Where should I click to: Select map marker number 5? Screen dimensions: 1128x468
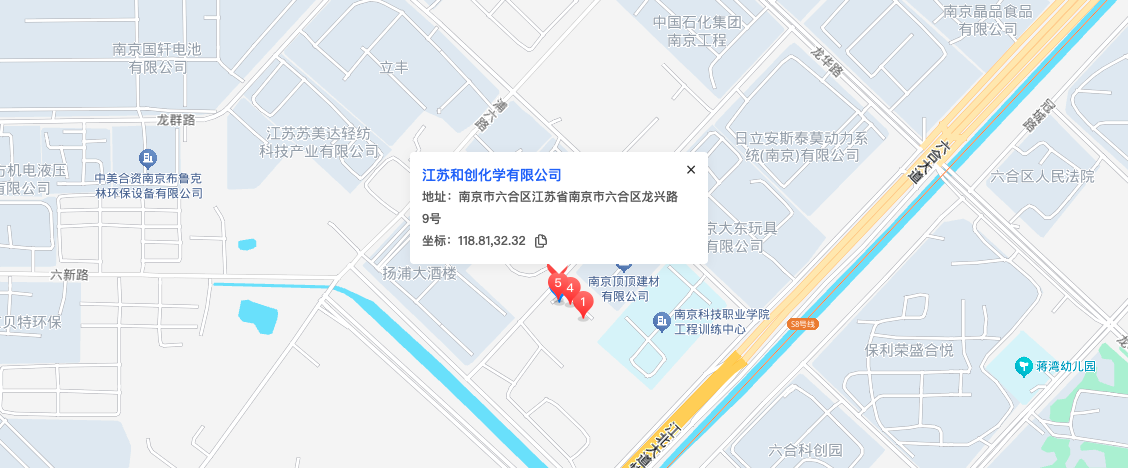(556, 284)
